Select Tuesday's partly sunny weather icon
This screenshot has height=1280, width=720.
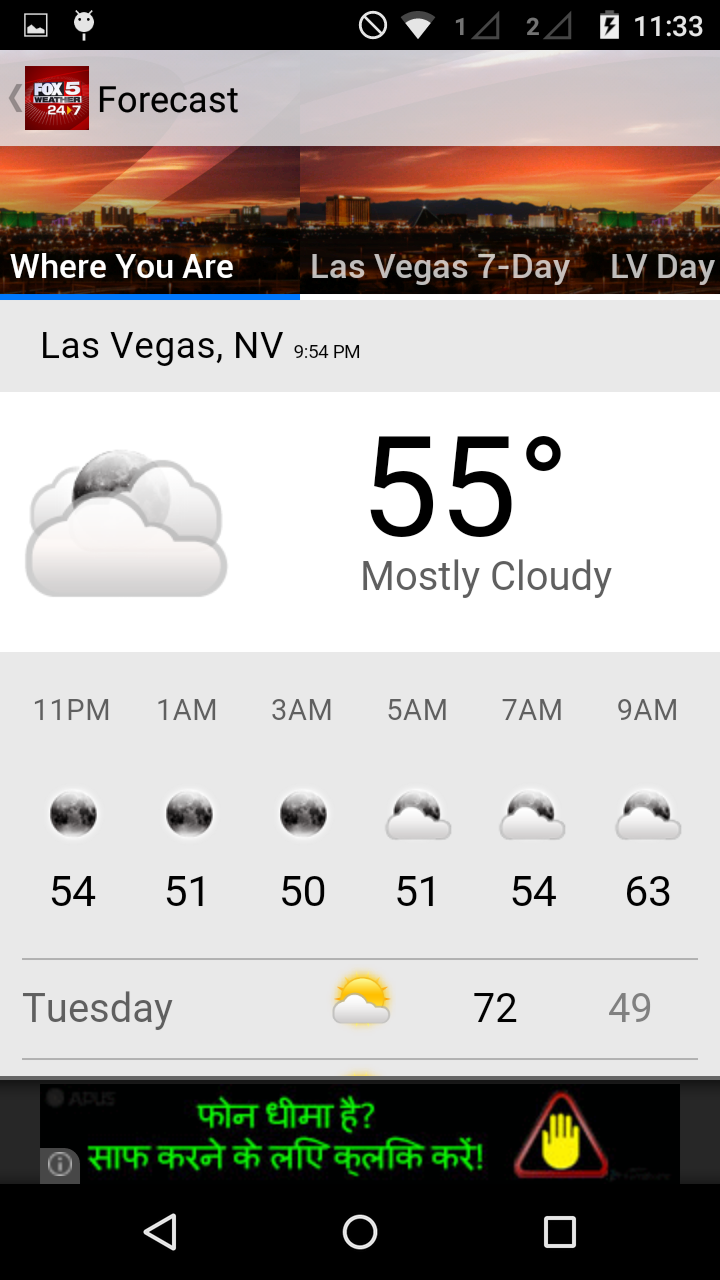pos(361,1004)
